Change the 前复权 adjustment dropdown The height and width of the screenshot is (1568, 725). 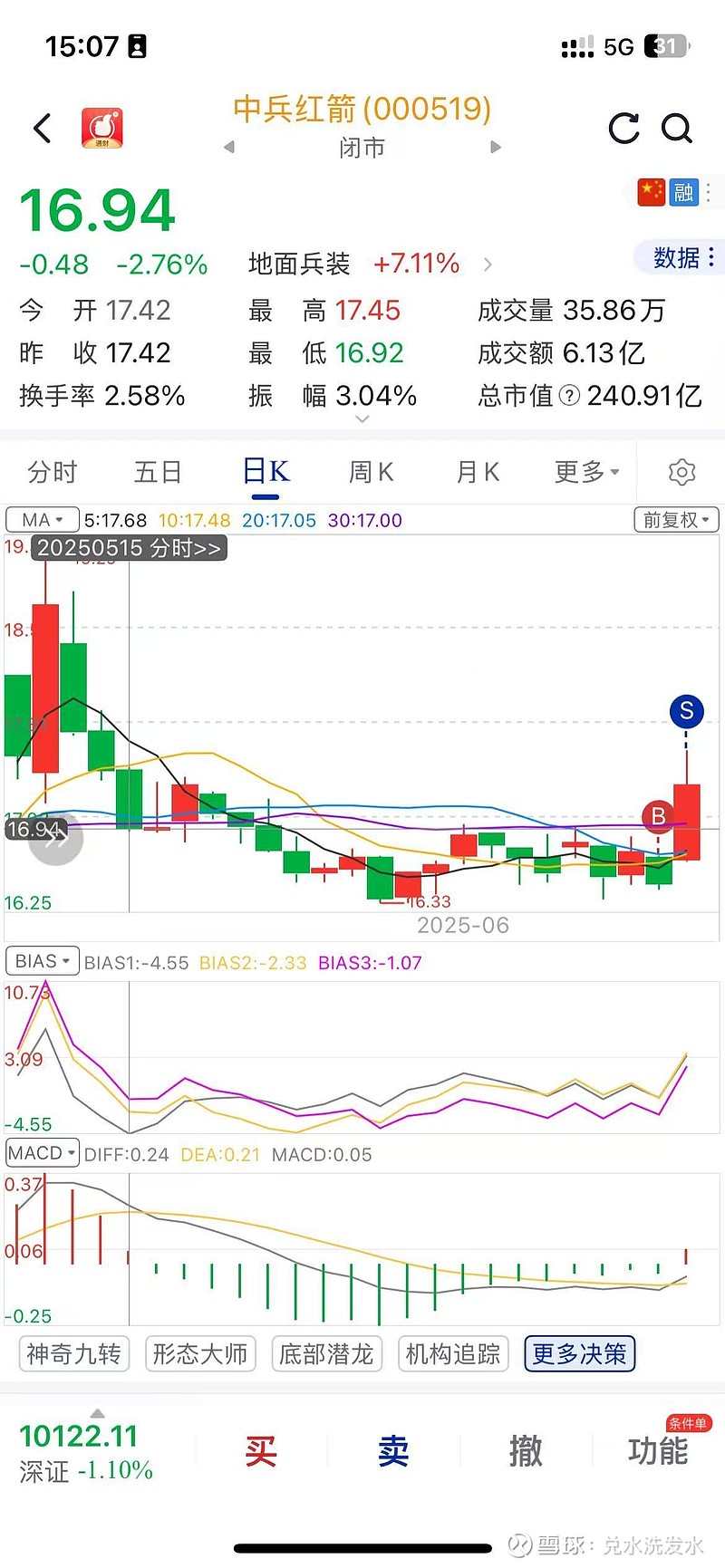[x=676, y=520]
